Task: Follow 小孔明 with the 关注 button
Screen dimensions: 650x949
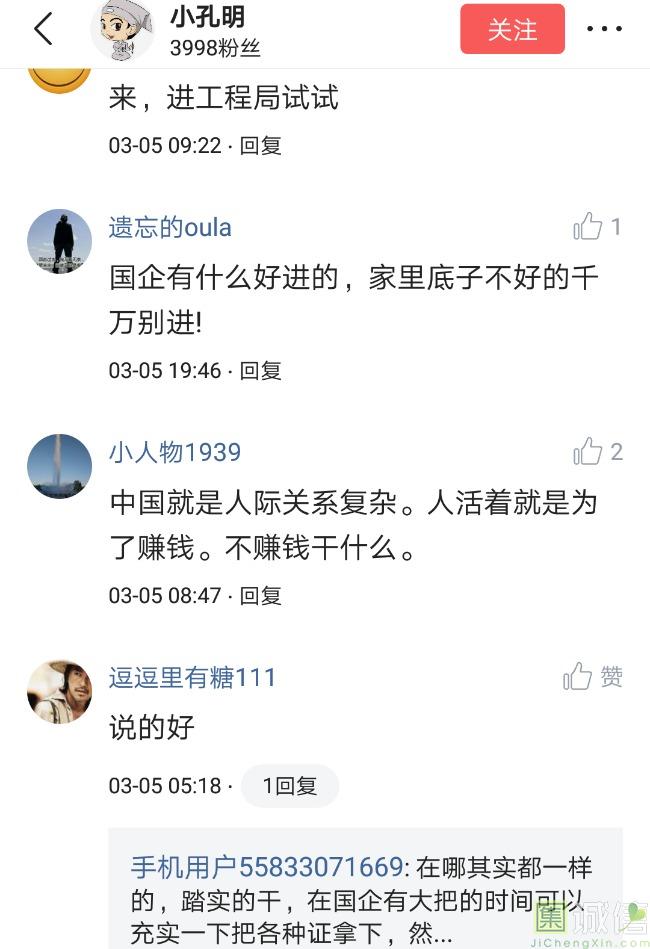Action: [x=512, y=30]
